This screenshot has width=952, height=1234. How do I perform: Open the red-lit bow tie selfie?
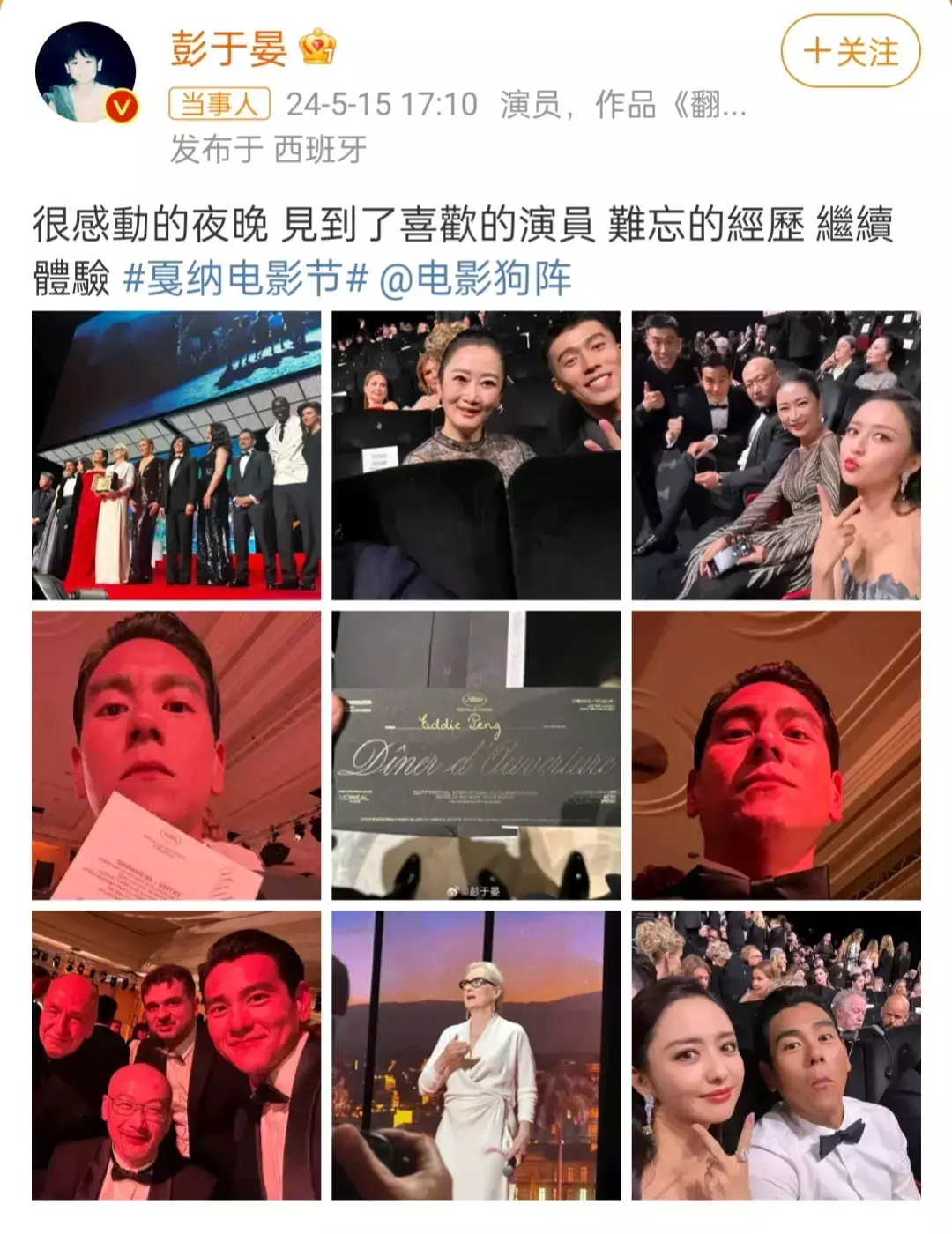pos(776,755)
